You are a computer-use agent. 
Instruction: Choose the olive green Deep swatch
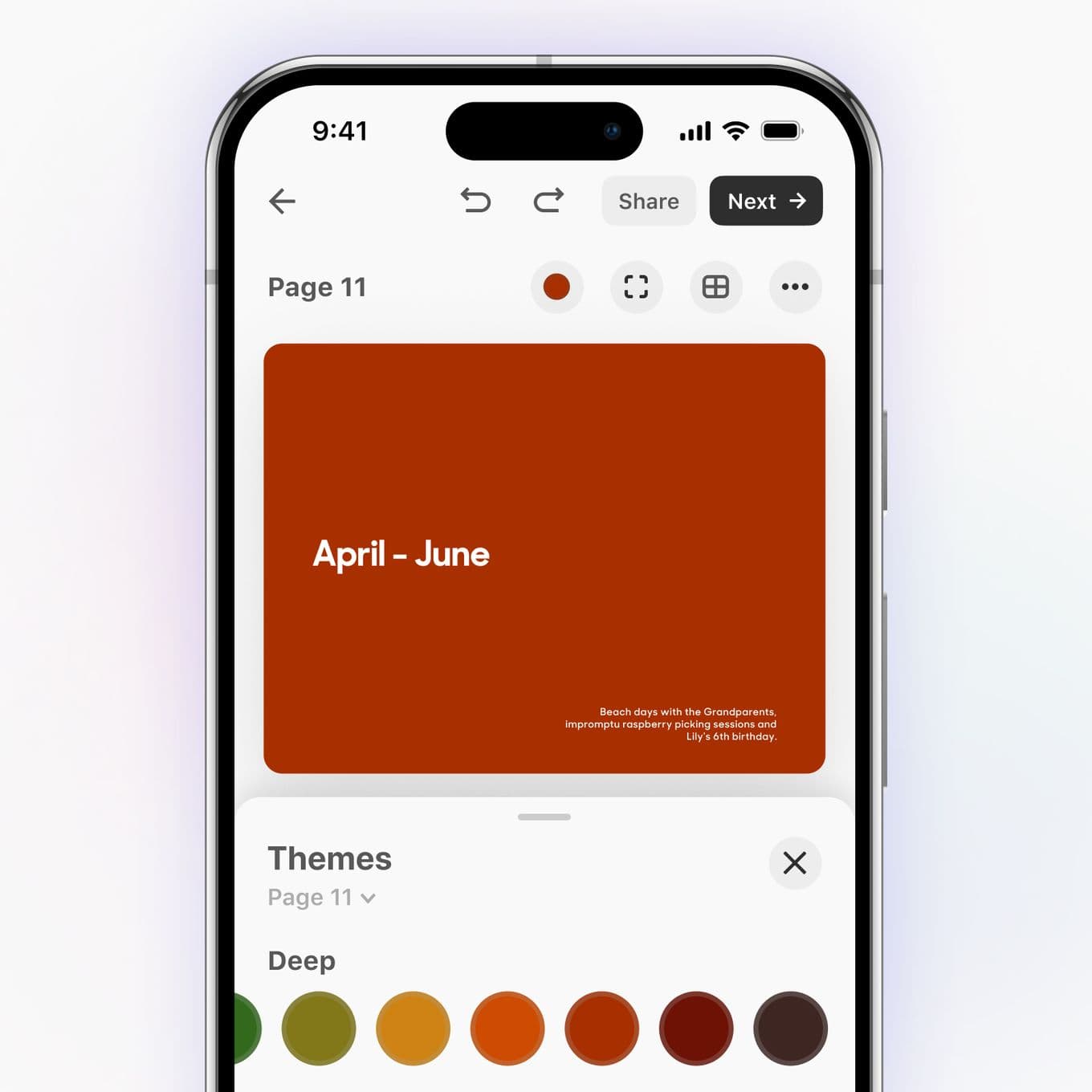click(x=319, y=1029)
